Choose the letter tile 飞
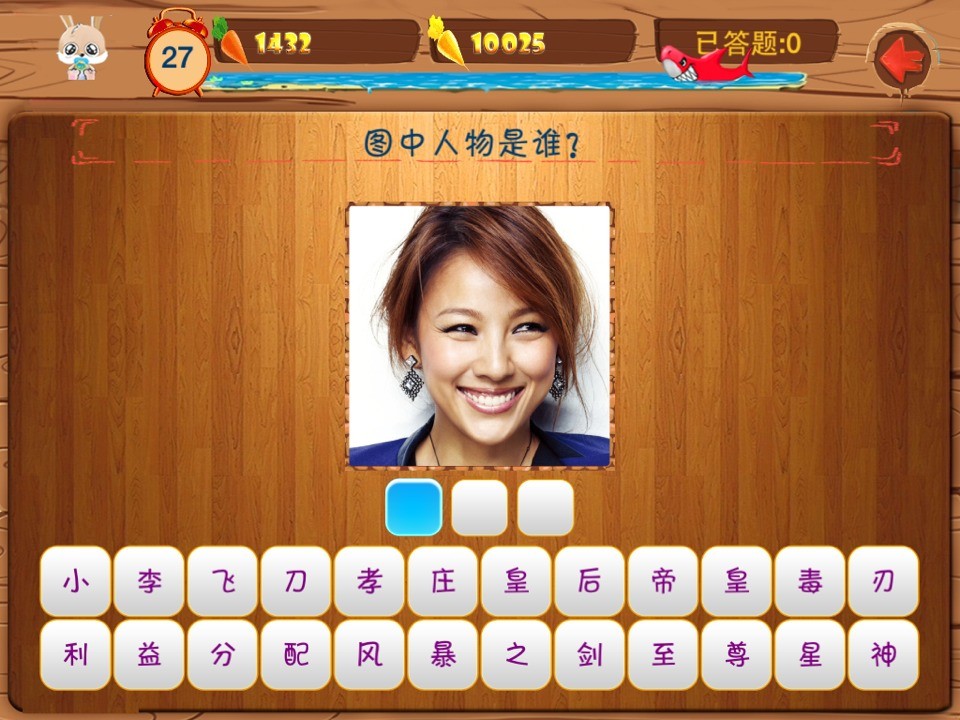This screenshot has width=960, height=720. click(x=222, y=581)
